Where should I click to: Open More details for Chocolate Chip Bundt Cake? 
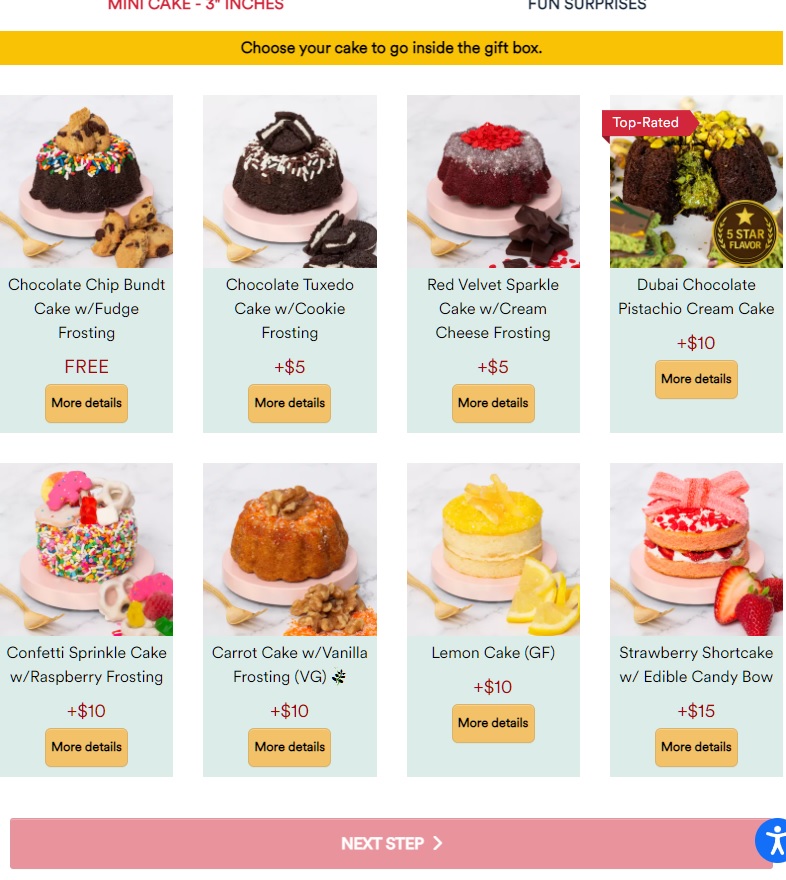(x=86, y=403)
